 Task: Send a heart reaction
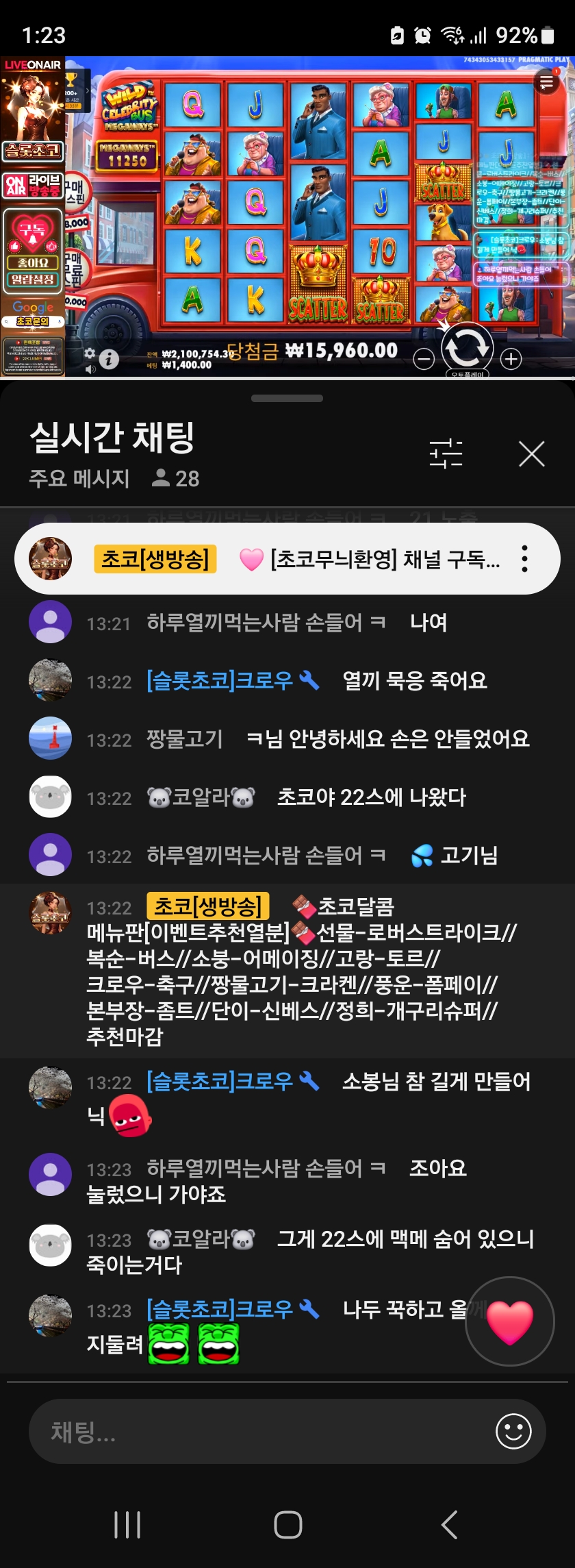pyautogui.click(x=509, y=1321)
